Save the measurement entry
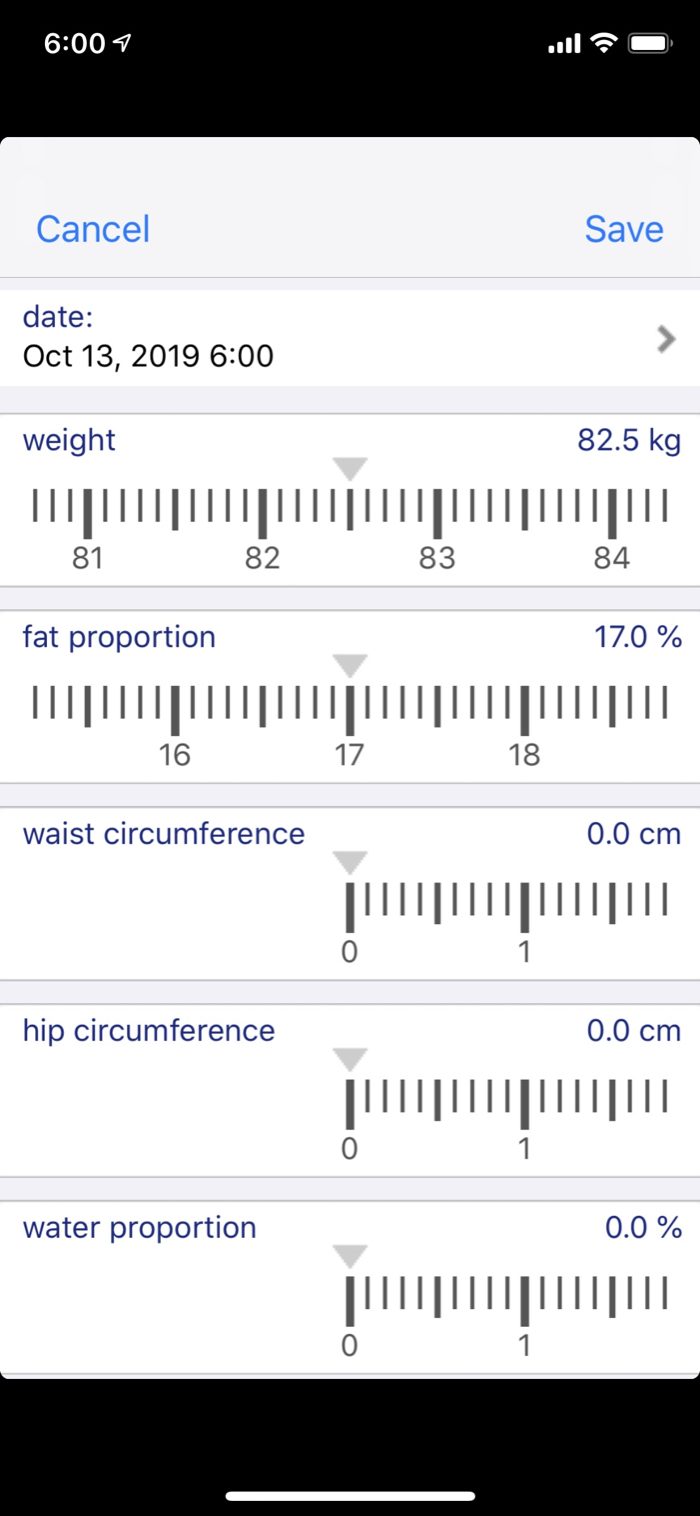Viewport: 700px width, 1516px height. click(623, 229)
